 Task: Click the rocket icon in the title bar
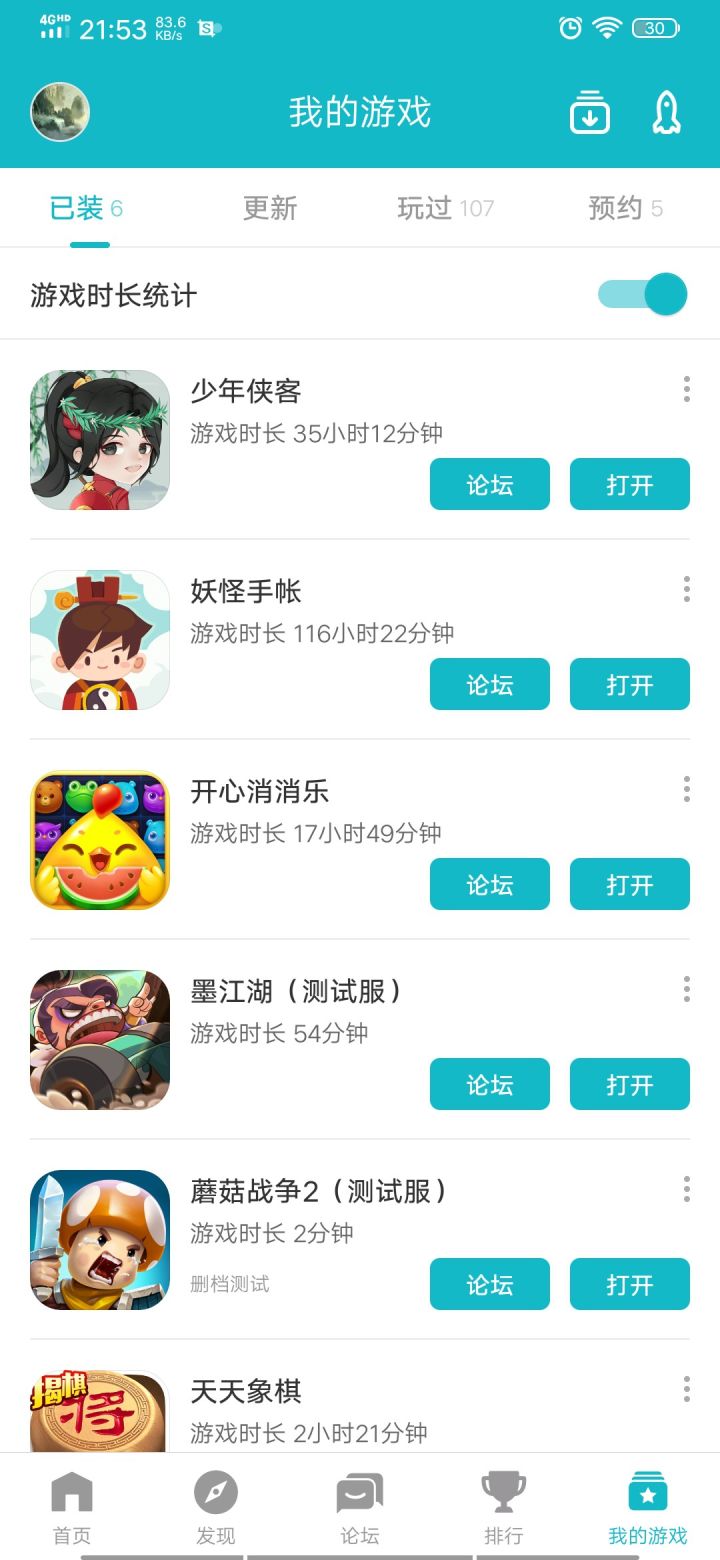[666, 113]
